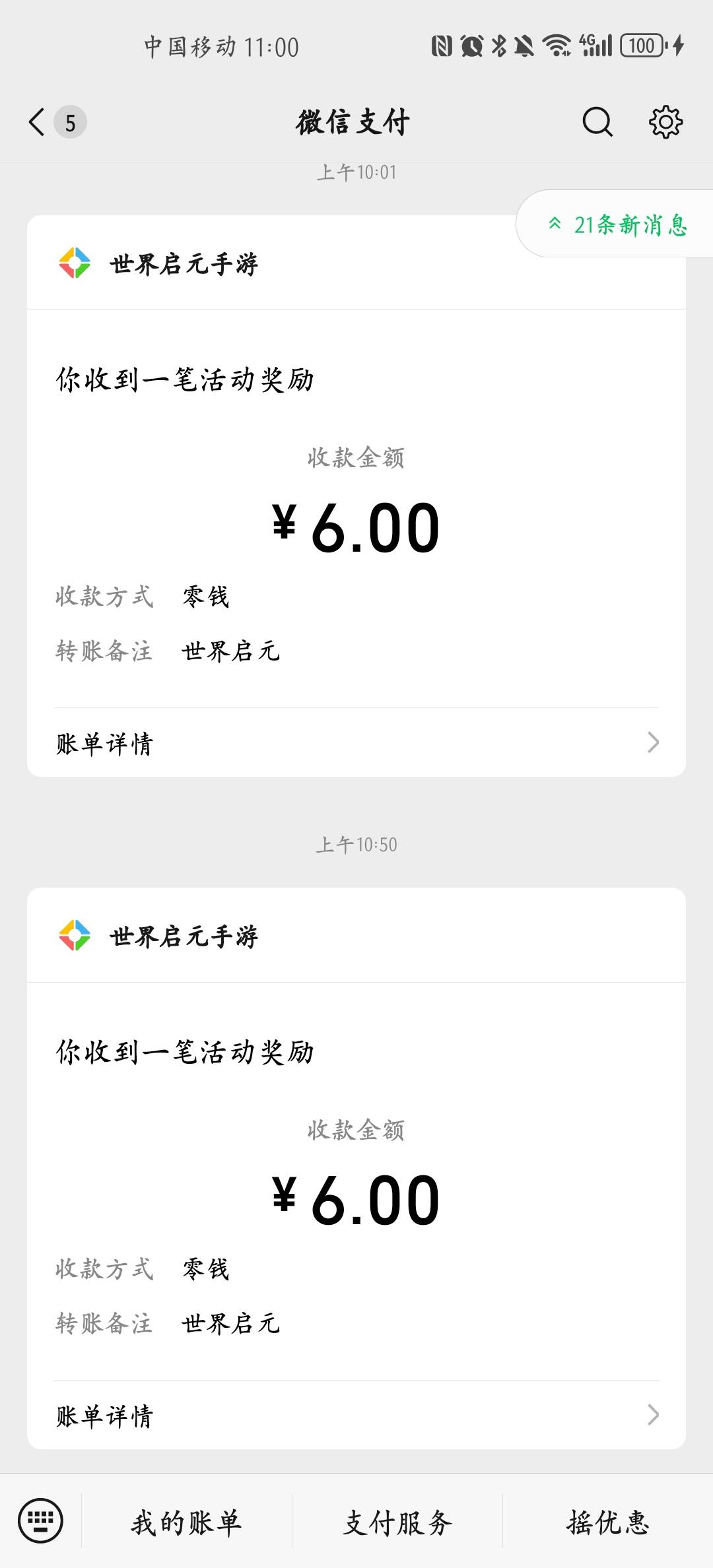
Task: Open 世界启元手游 header in the 10:01 card
Action: tap(356, 263)
